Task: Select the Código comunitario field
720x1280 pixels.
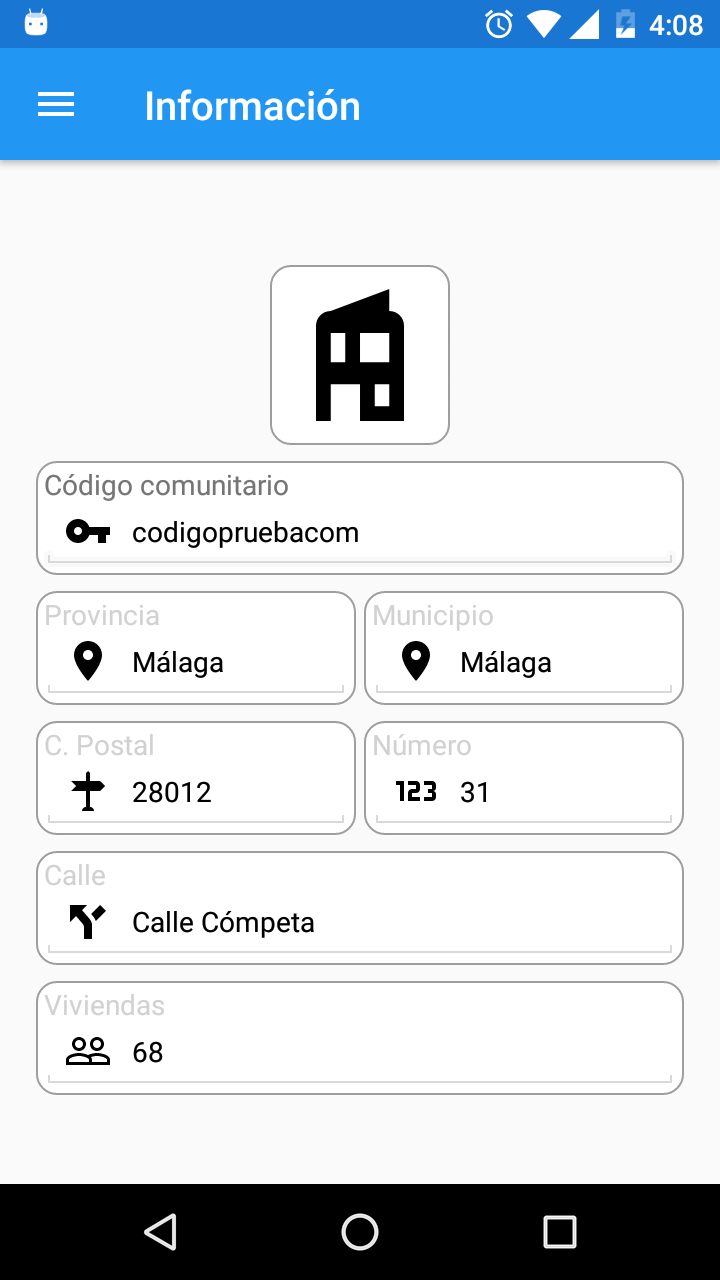Action: 360,518
